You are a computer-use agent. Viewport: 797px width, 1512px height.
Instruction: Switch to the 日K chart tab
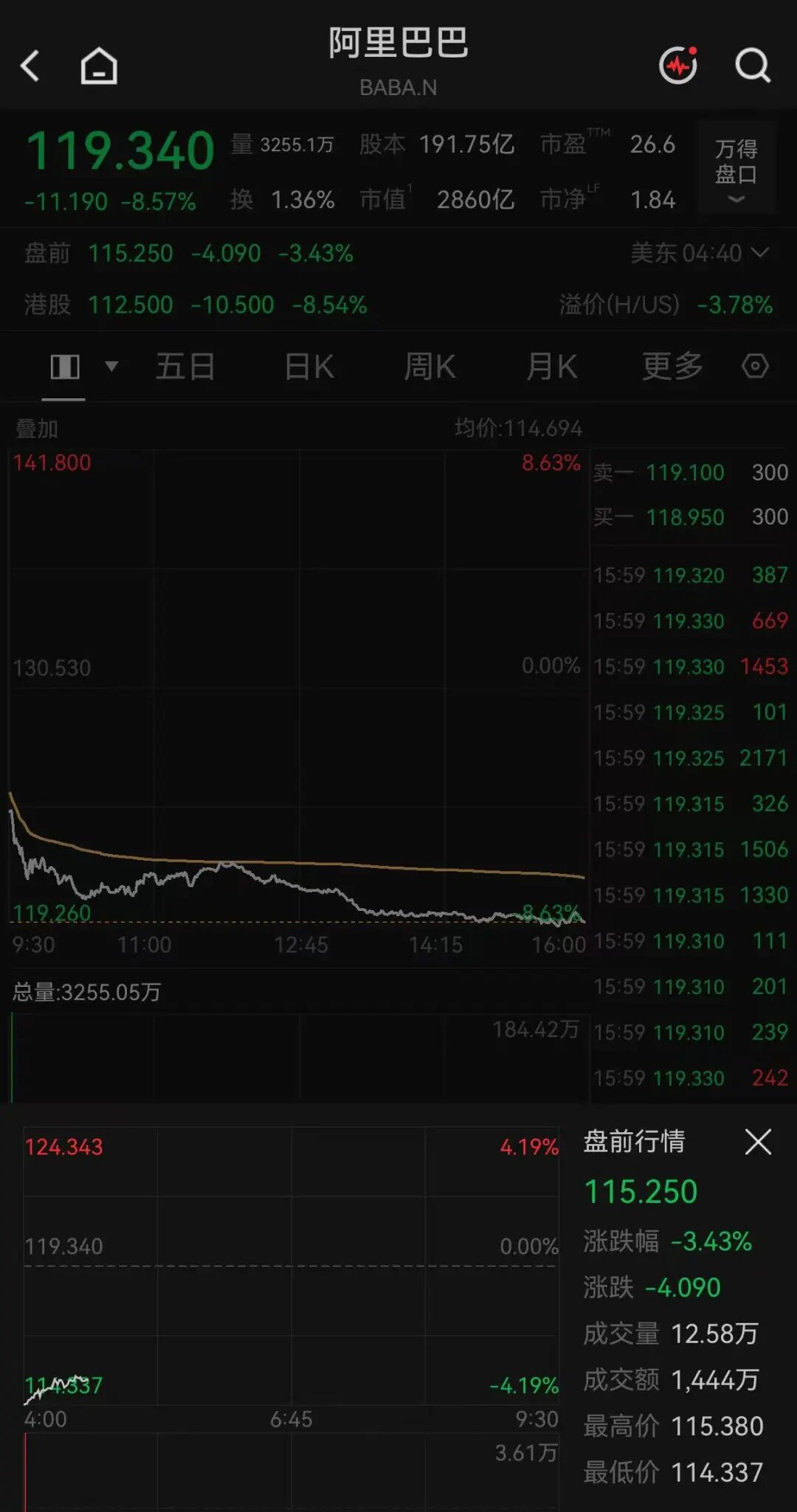click(x=309, y=367)
